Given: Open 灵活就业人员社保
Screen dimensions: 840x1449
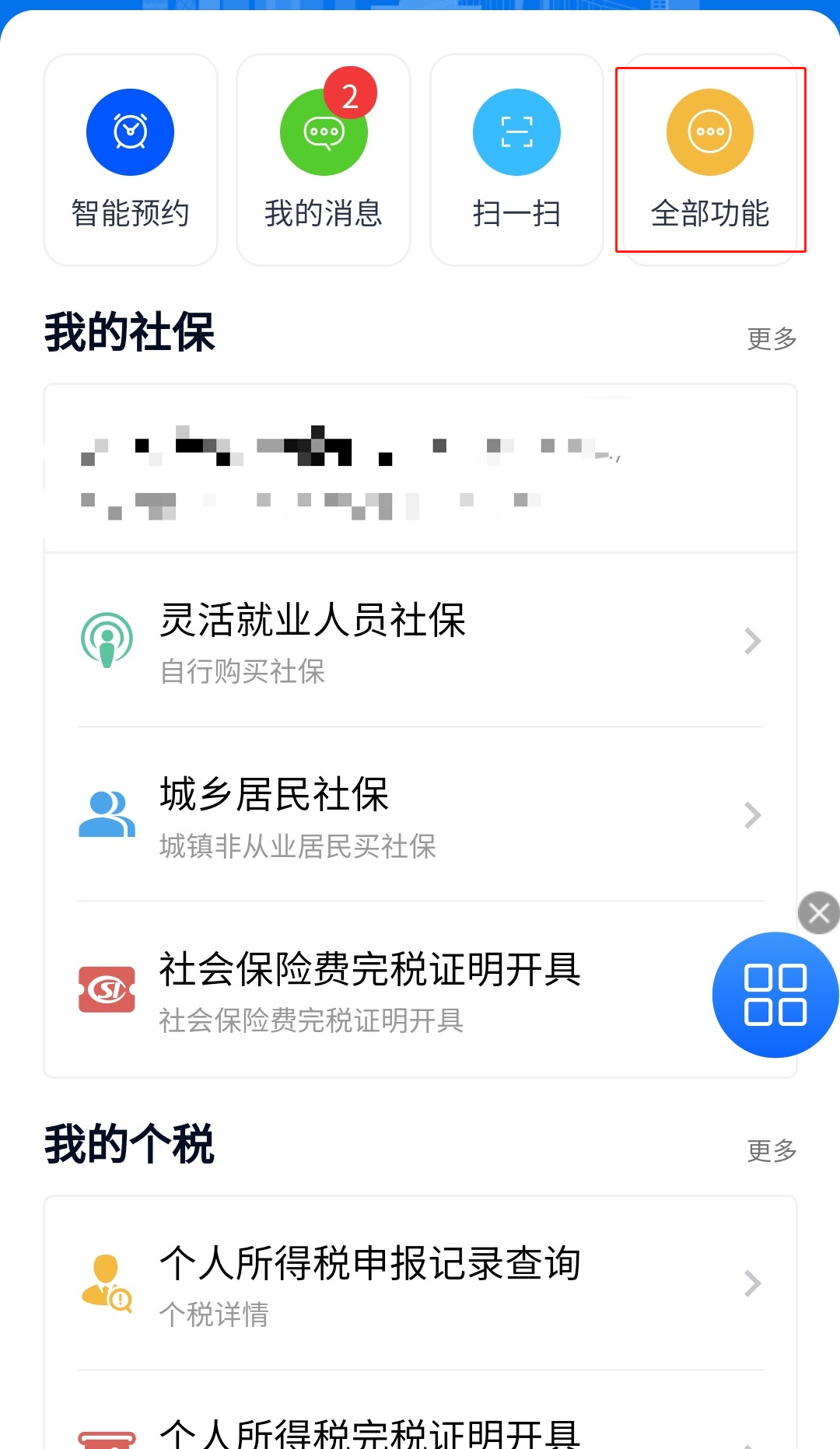Looking at the screenshot, I should 420,641.
